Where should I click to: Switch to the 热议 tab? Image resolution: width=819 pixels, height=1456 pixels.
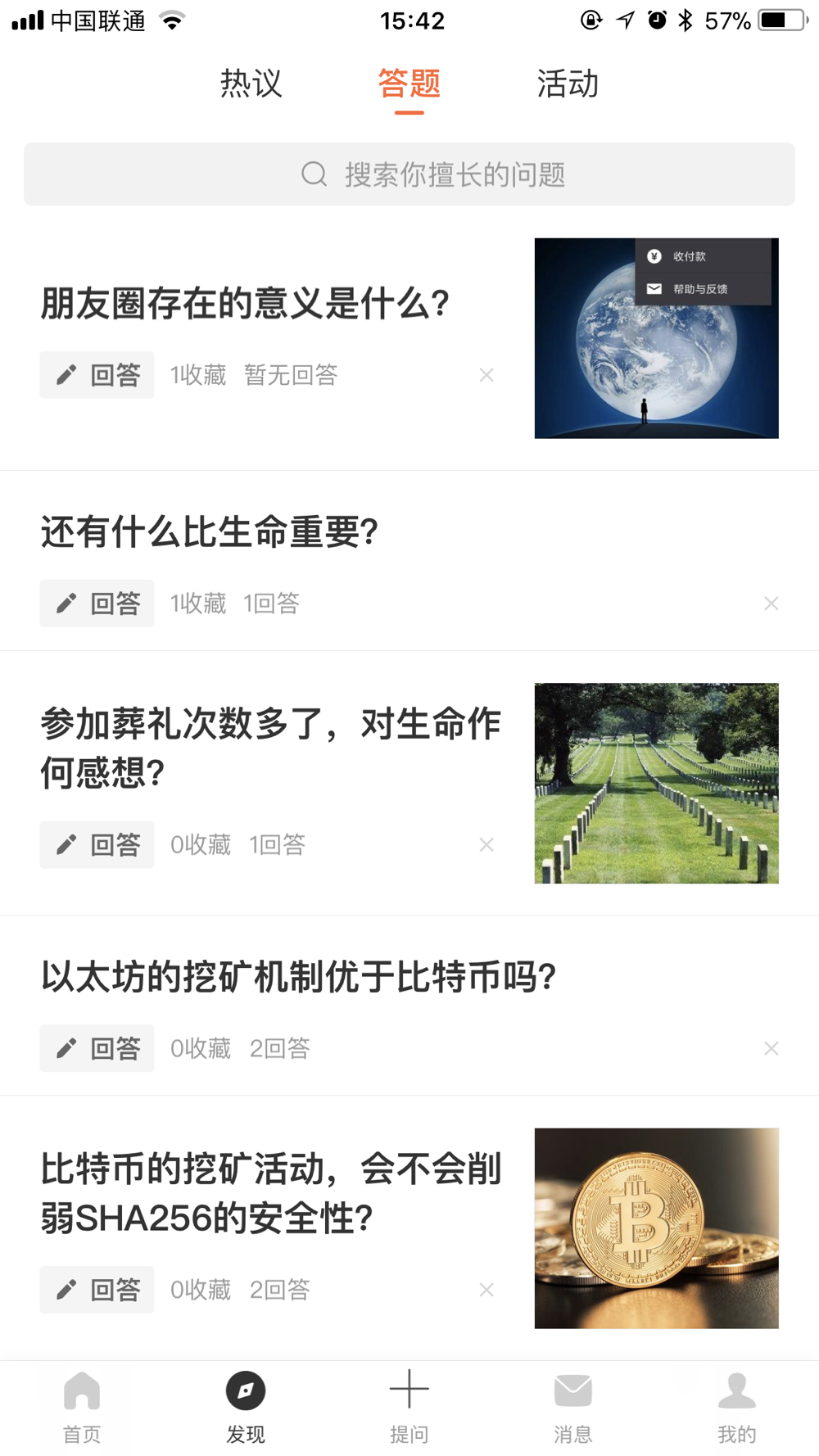[251, 84]
